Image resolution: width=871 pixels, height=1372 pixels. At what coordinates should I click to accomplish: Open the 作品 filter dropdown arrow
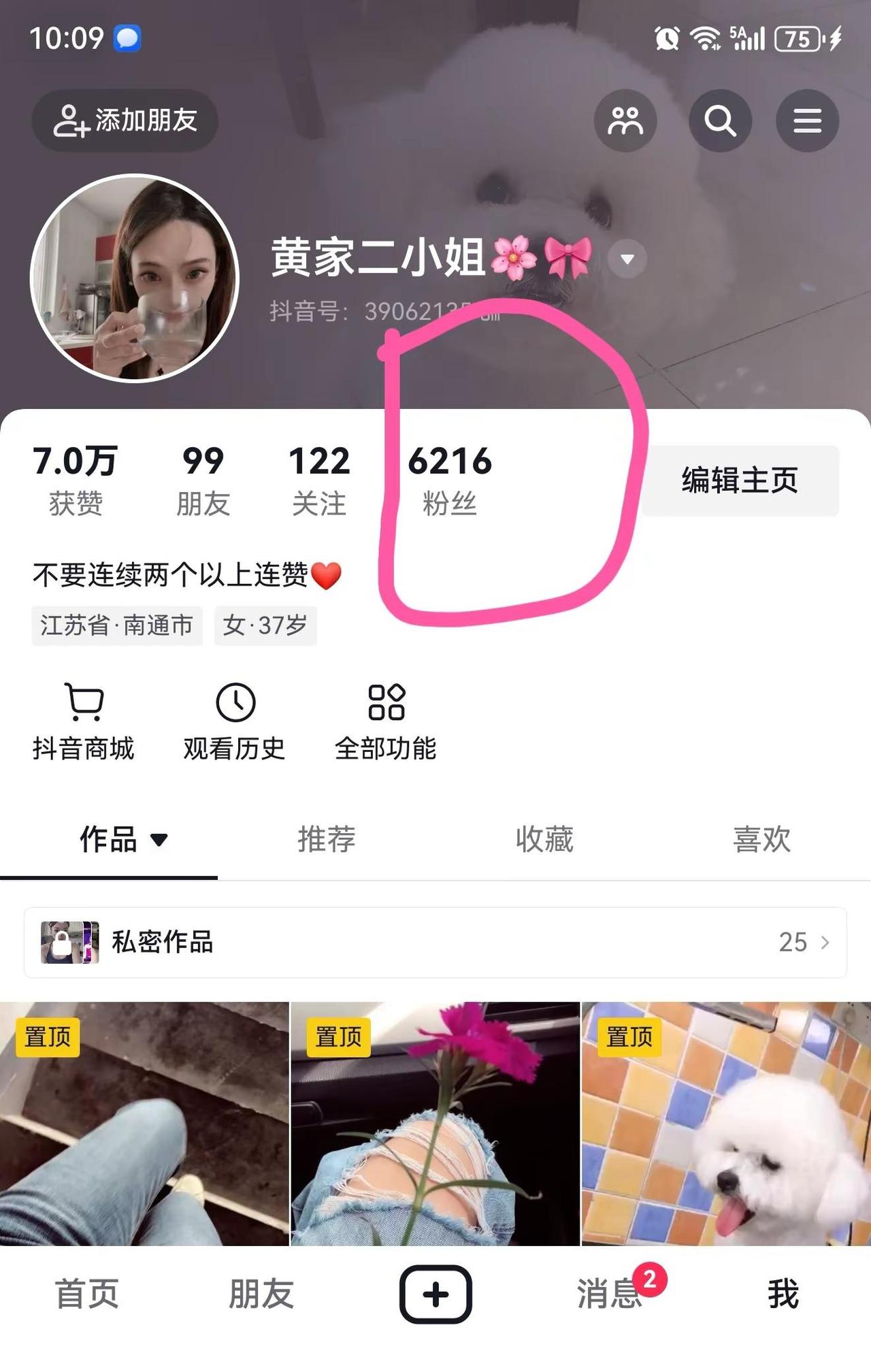161,840
